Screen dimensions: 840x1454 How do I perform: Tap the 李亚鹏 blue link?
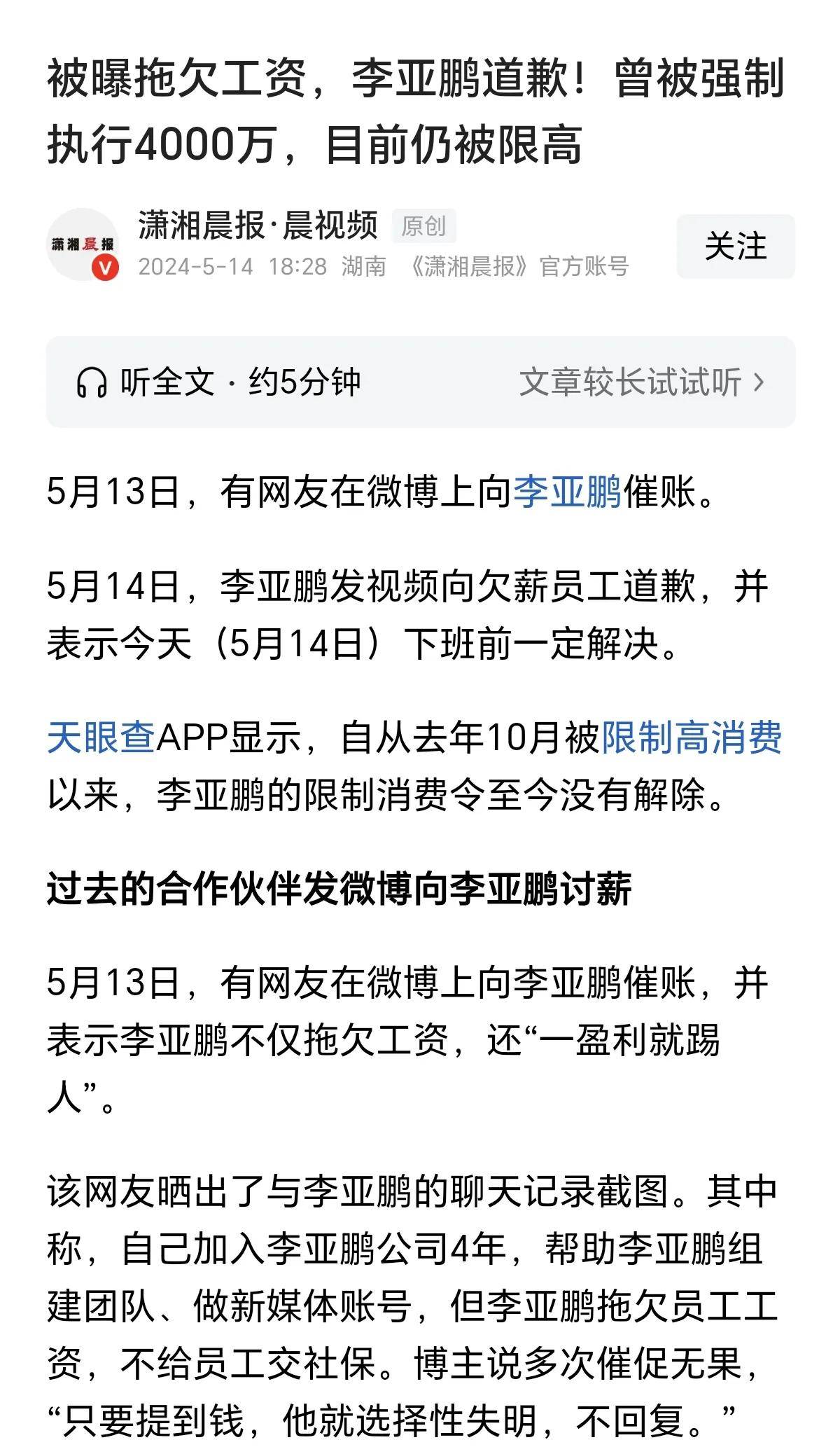coord(568,491)
